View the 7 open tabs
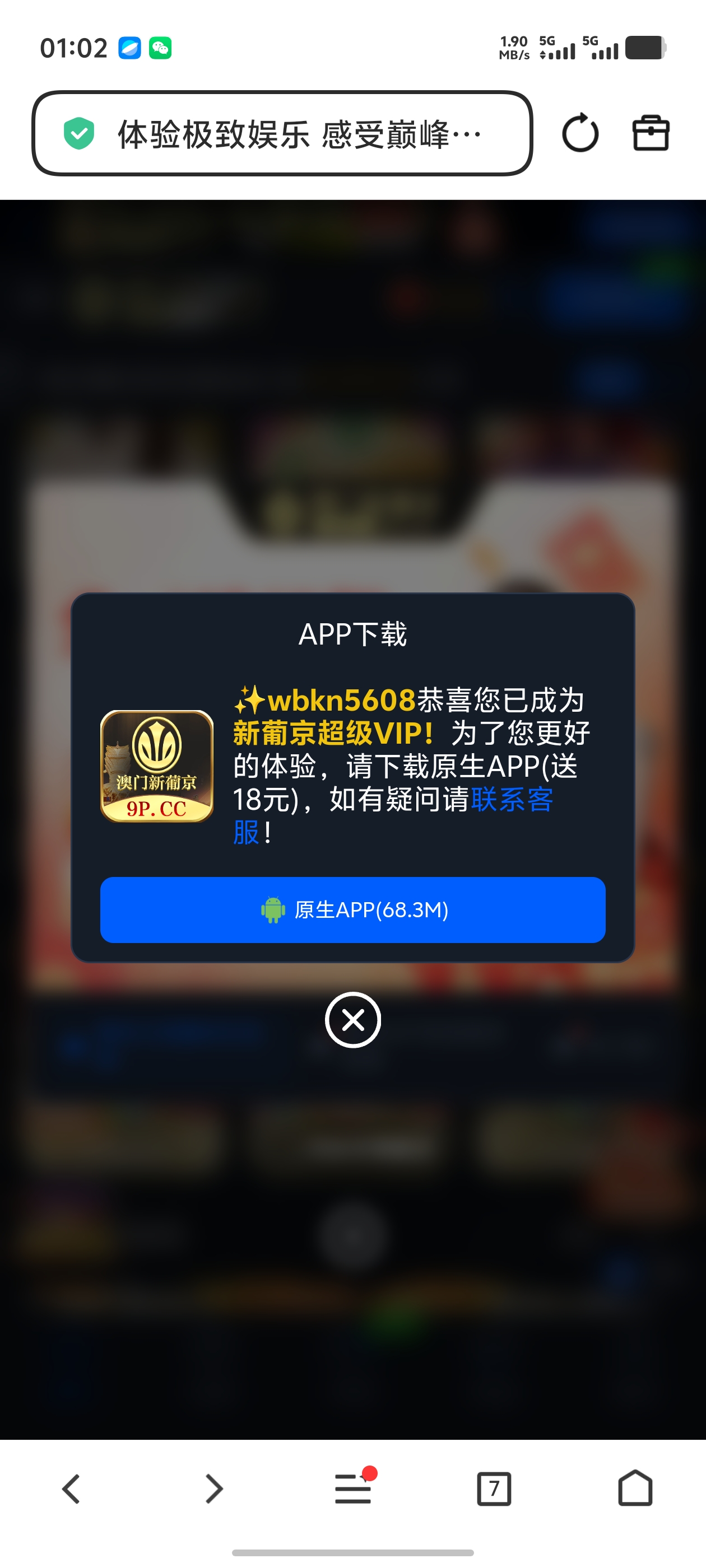This screenshot has height=1568, width=706. pos(494,1489)
